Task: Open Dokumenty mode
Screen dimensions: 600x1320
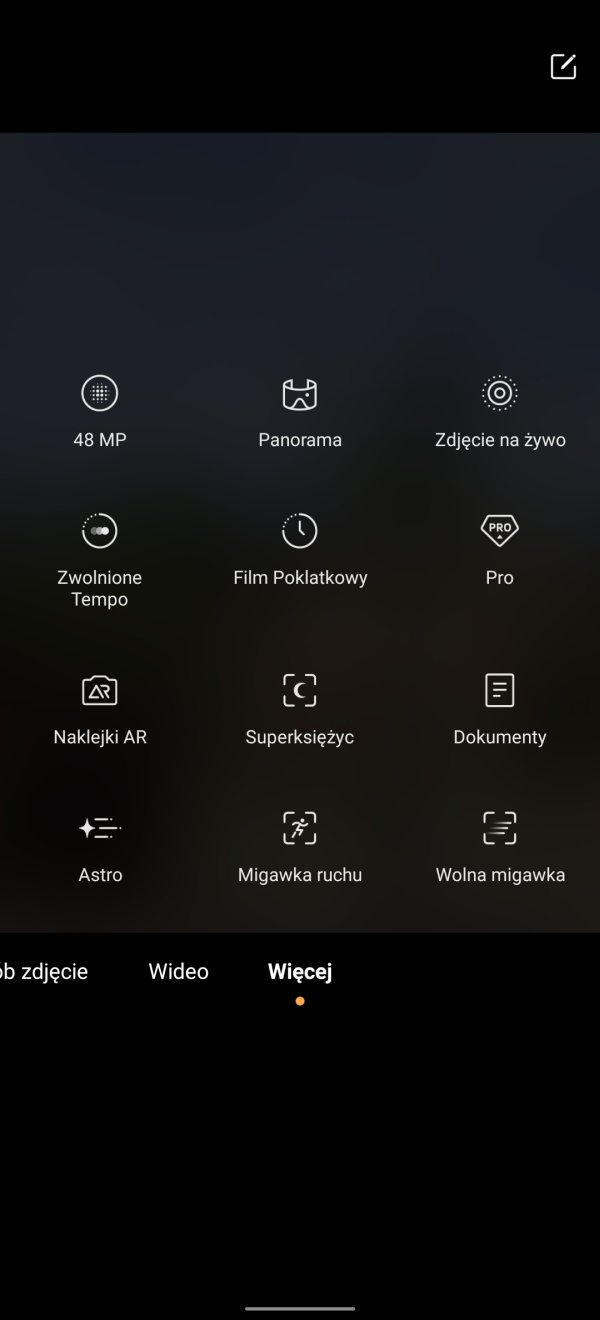Action: click(500, 709)
